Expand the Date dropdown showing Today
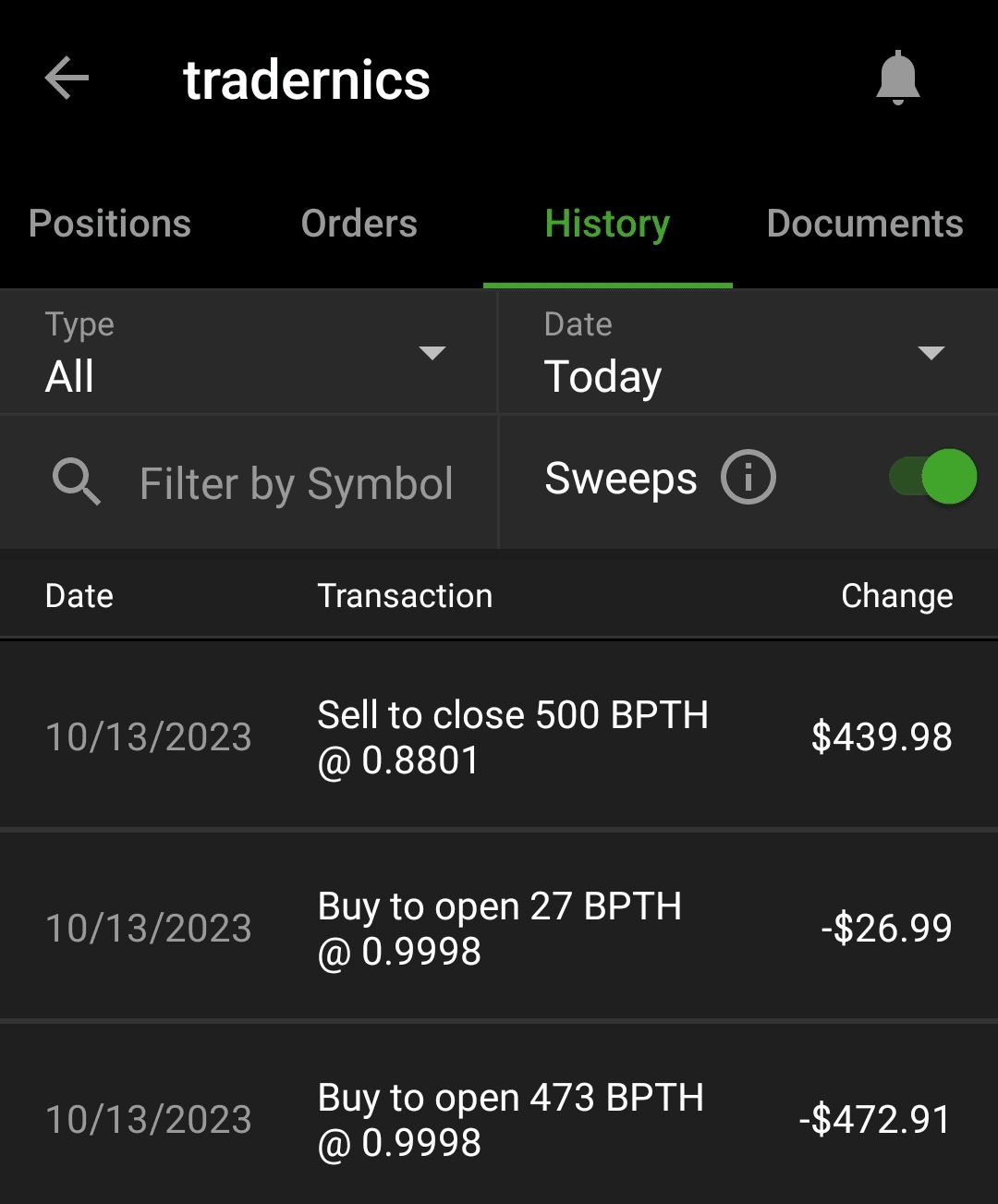The height and width of the screenshot is (1204, 998). coord(747,353)
